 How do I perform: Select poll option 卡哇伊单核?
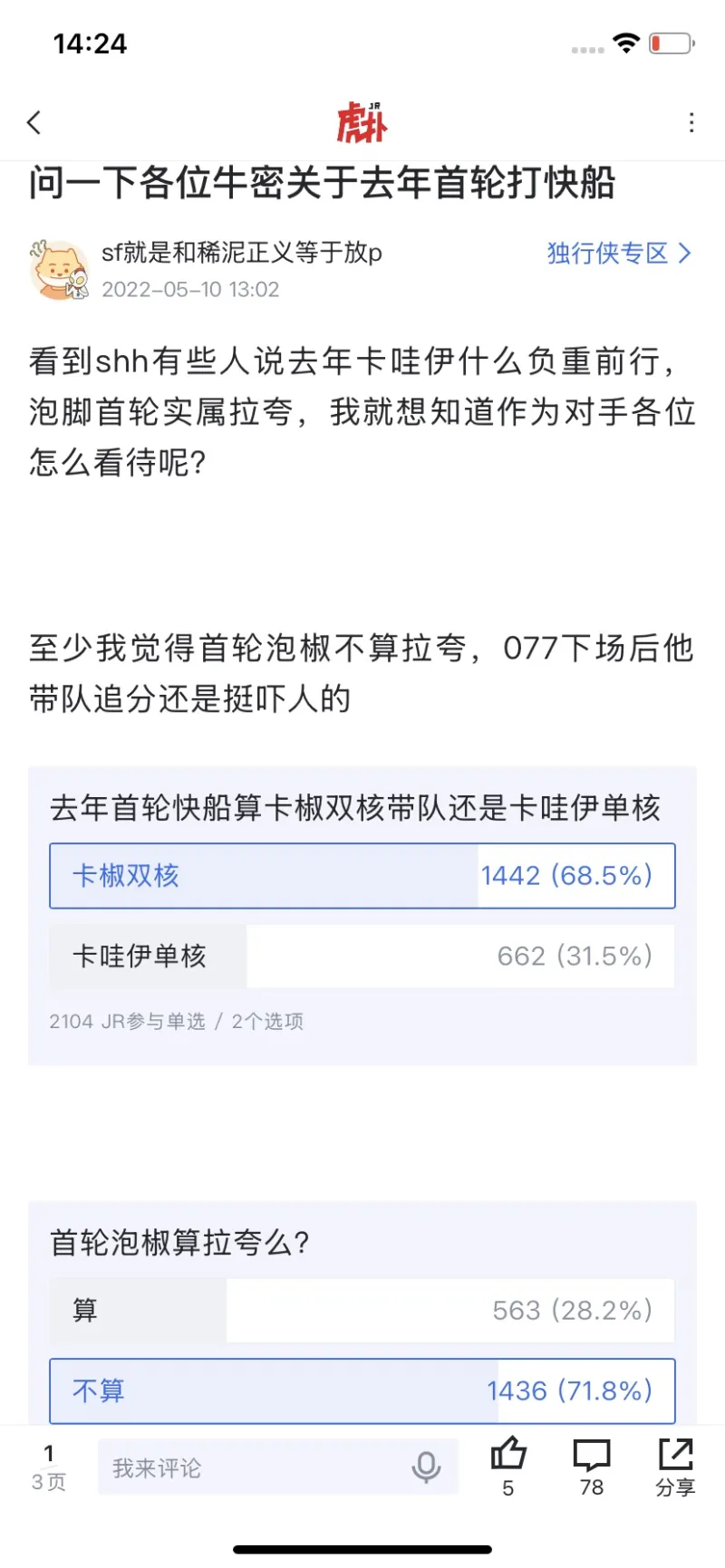[362, 956]
